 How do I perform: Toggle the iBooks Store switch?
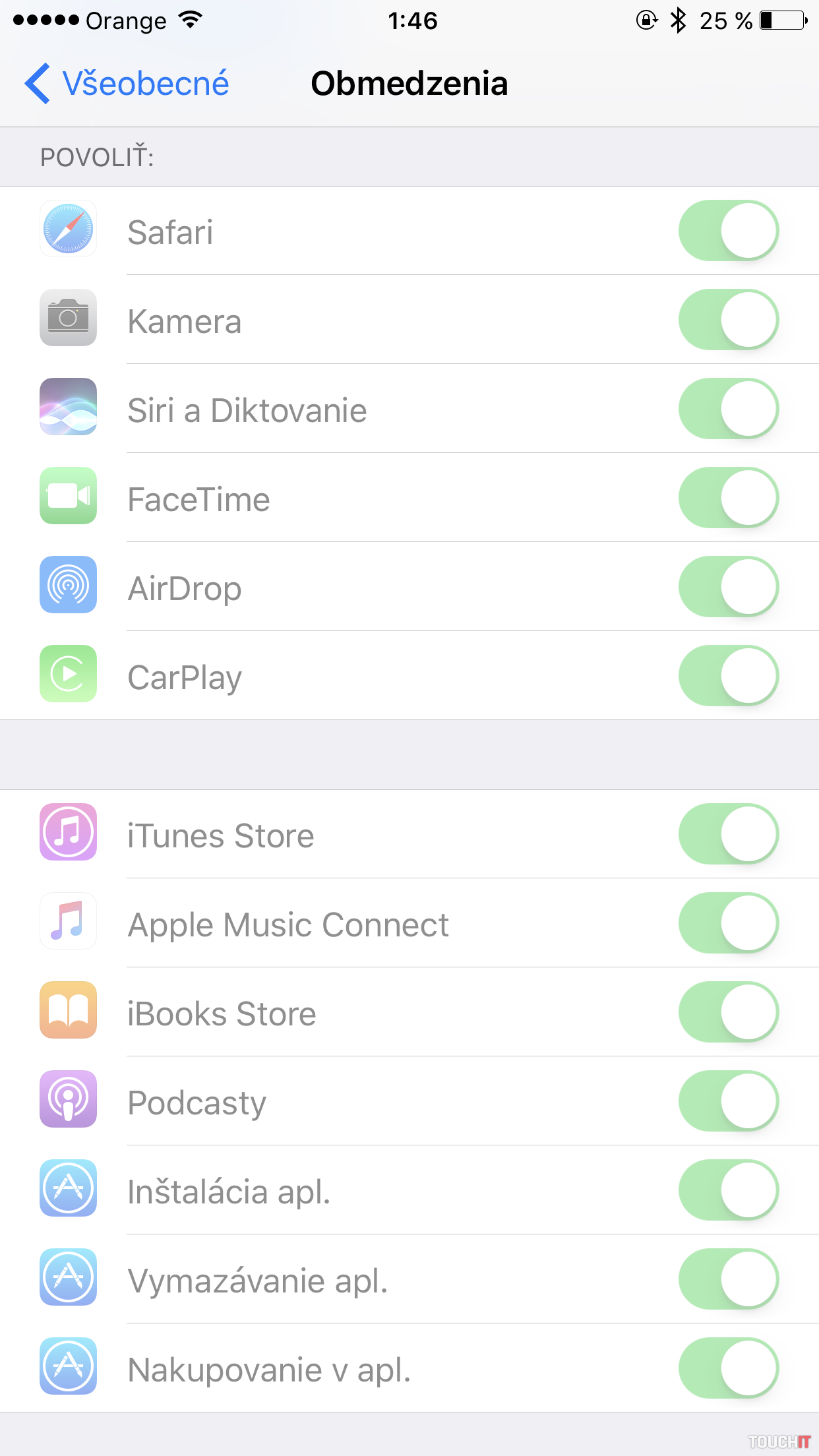(x=728, y=1012)
